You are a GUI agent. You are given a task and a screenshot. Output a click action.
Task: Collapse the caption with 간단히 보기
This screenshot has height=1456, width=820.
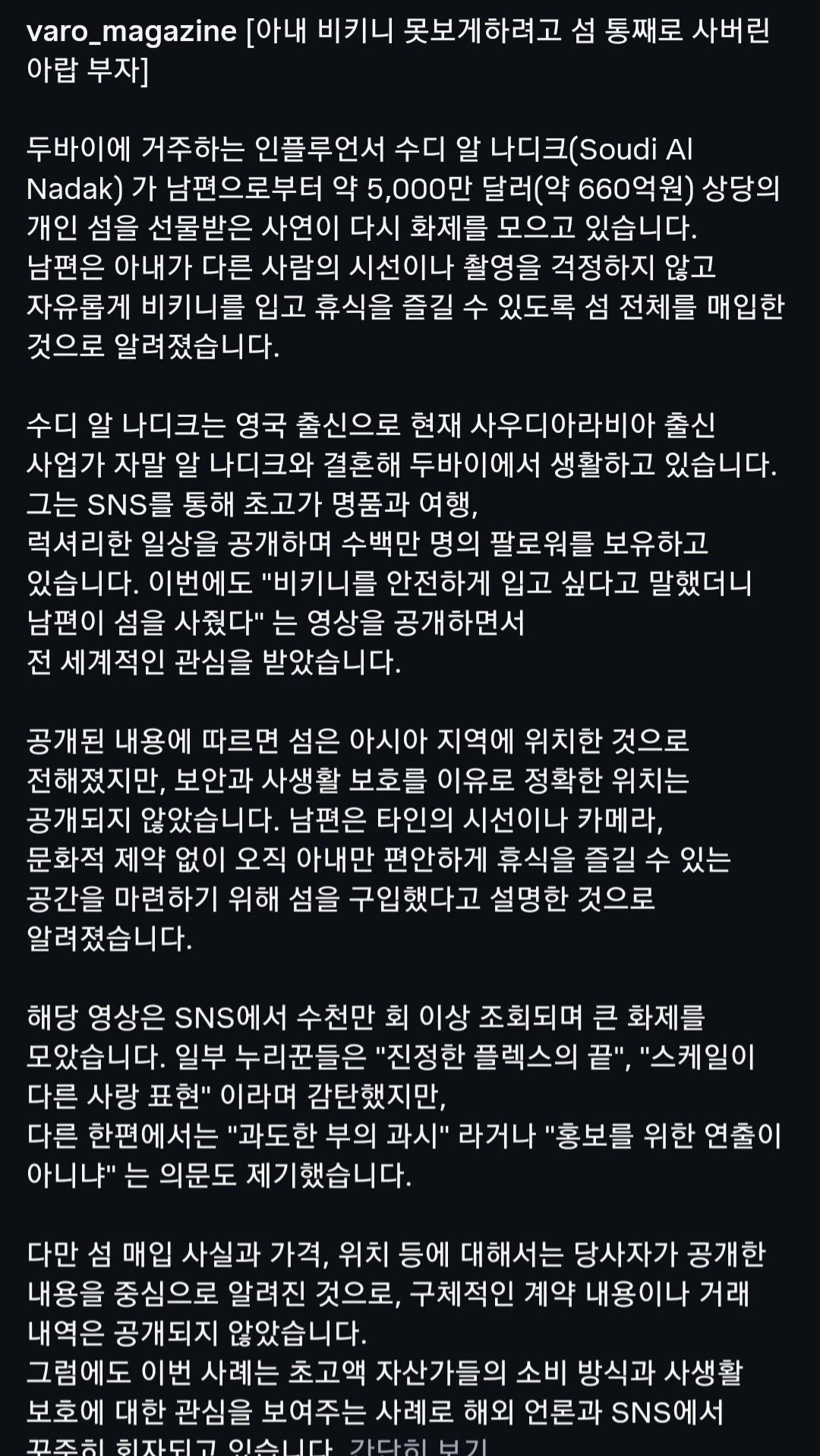click(x=418, y=1444)
